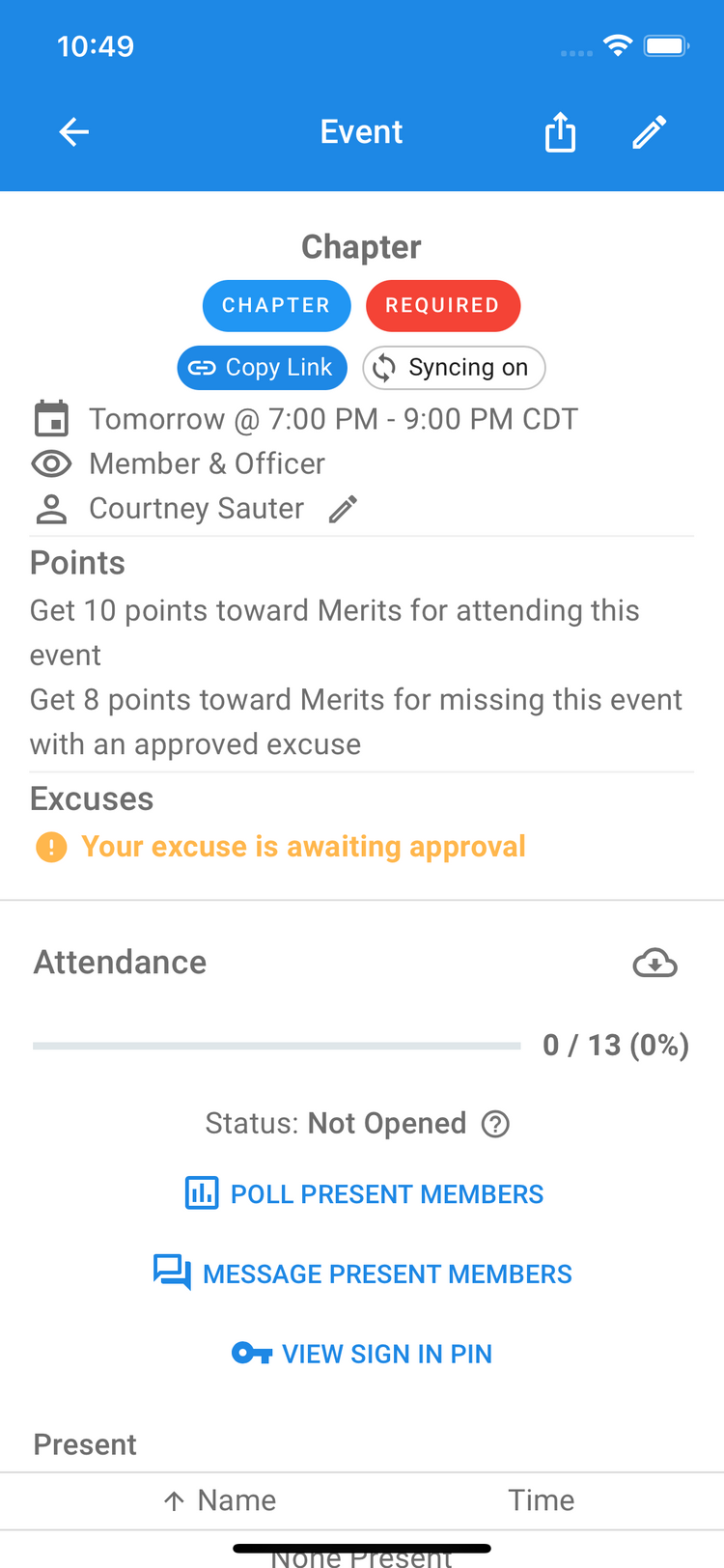Message present members
Viewport: 724px width, 1568px height.
363,1274
